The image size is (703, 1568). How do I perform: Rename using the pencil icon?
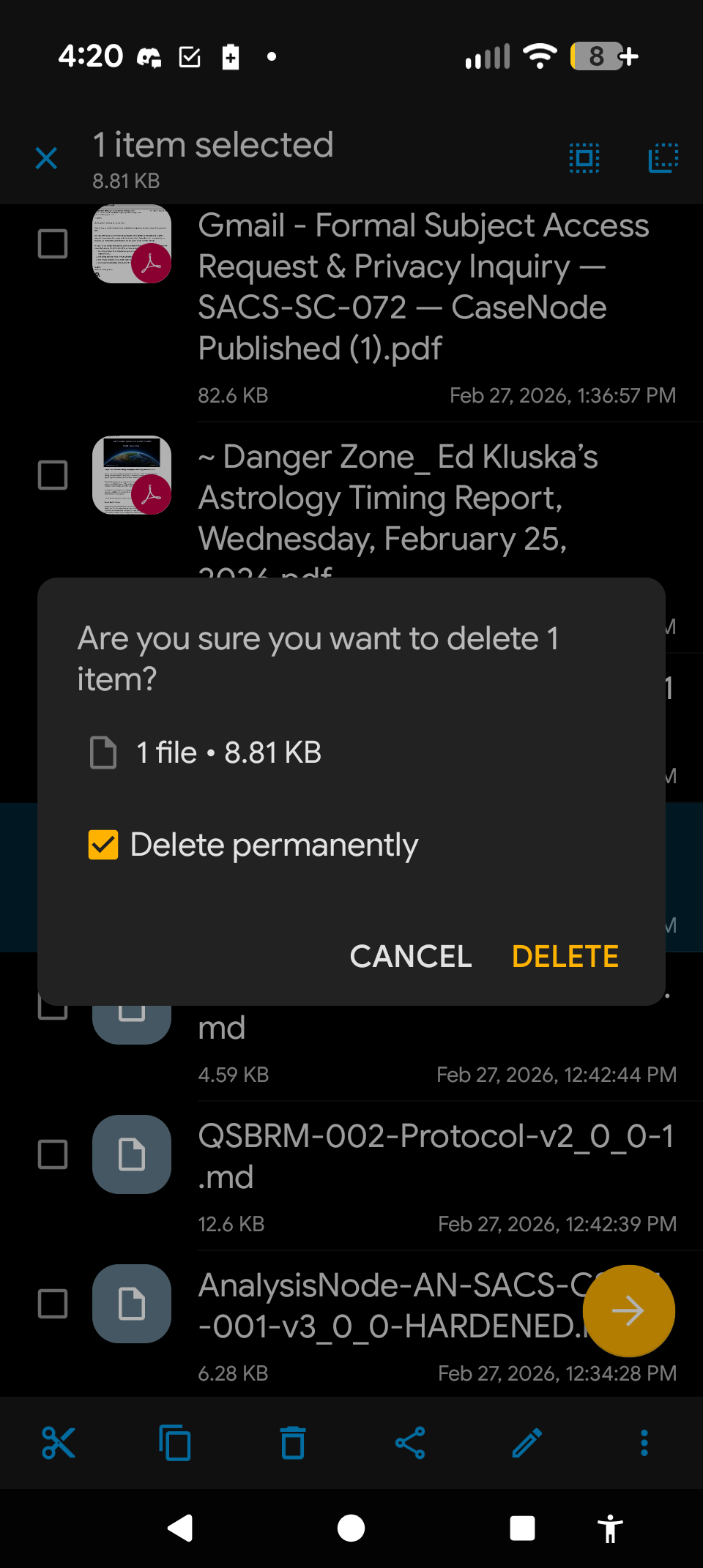527,1443
